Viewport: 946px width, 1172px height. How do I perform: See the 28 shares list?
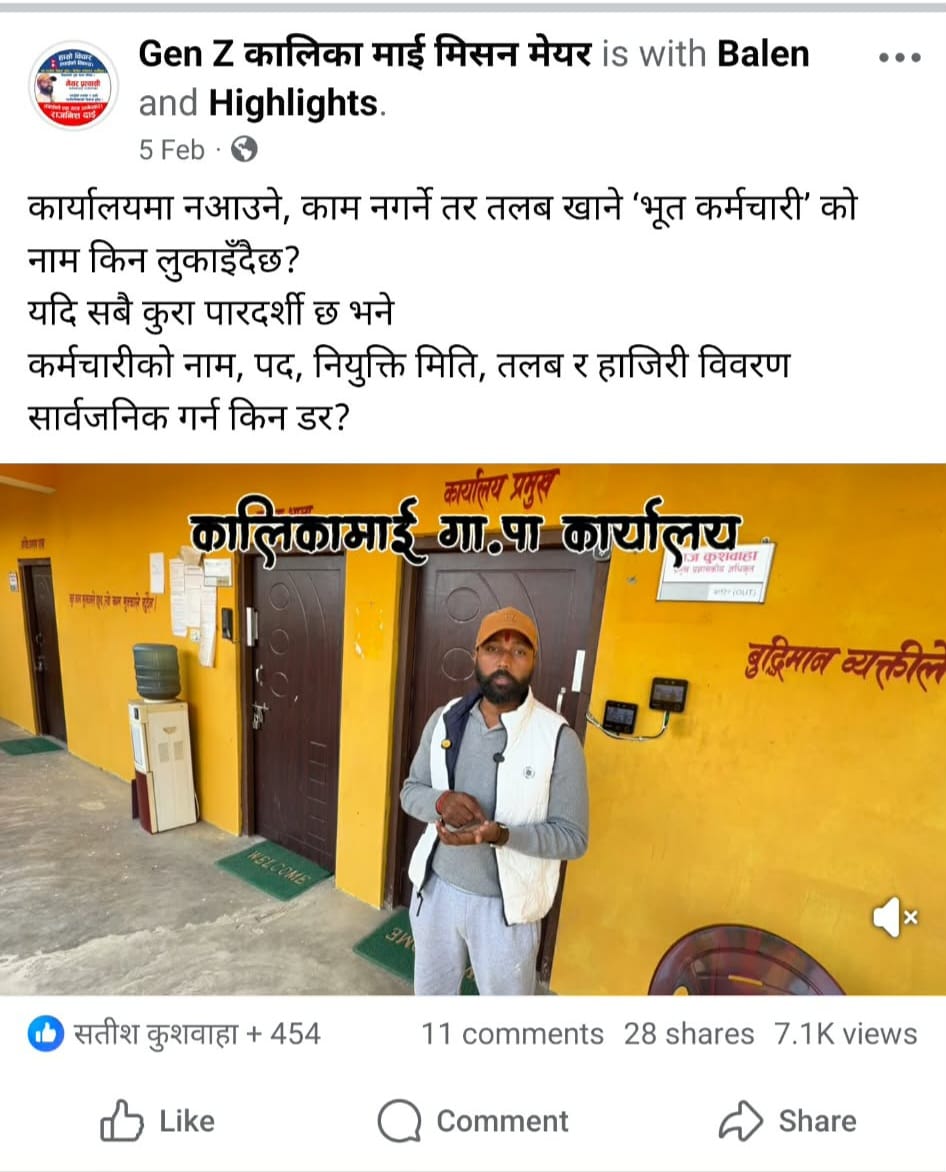(688, 1033)
